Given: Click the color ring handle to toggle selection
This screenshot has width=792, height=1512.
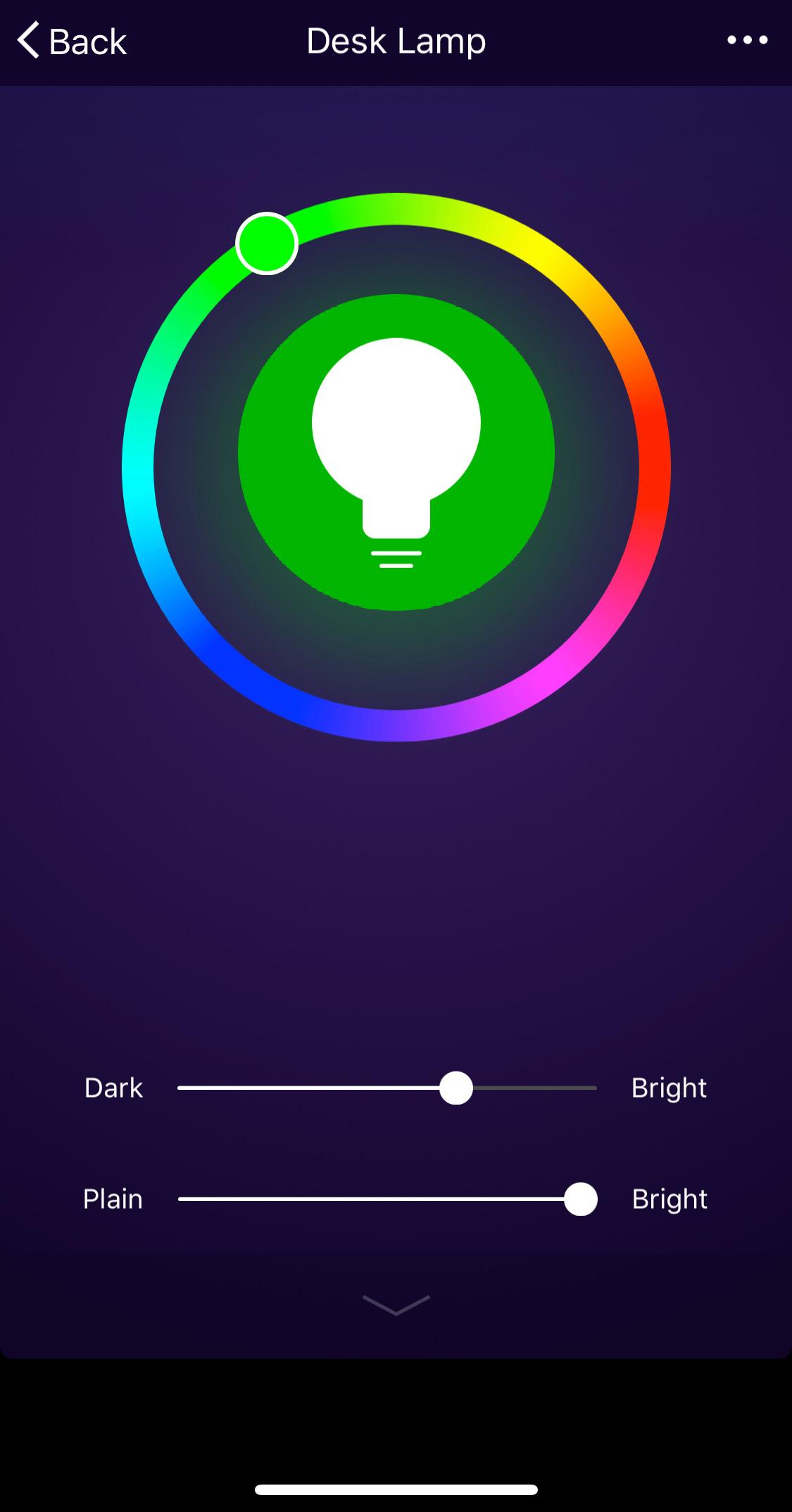Looking at the screenshot, I should (268, 243).
